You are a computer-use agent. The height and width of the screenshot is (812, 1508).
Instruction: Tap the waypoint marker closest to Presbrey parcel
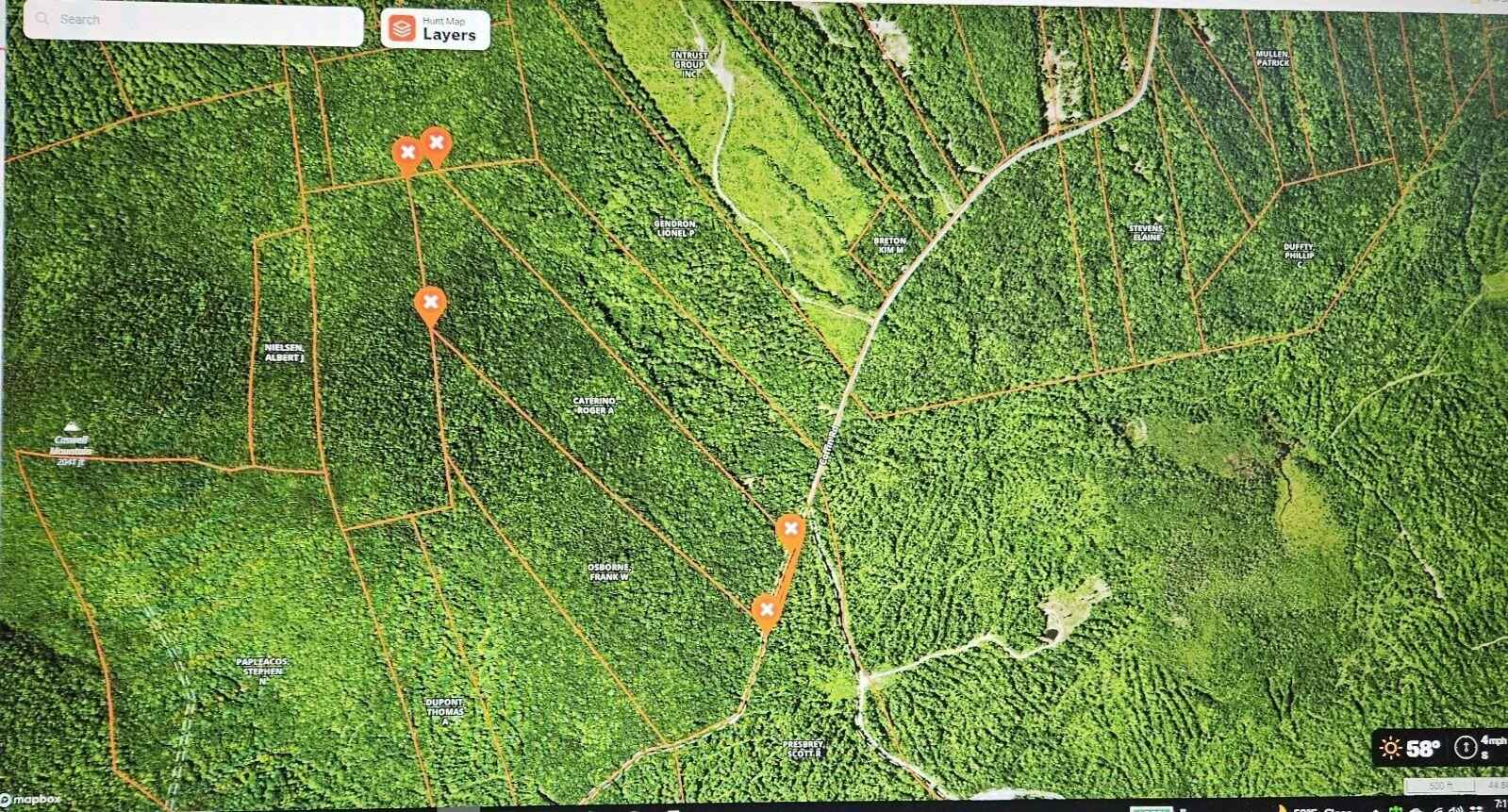tap(767, 610)
